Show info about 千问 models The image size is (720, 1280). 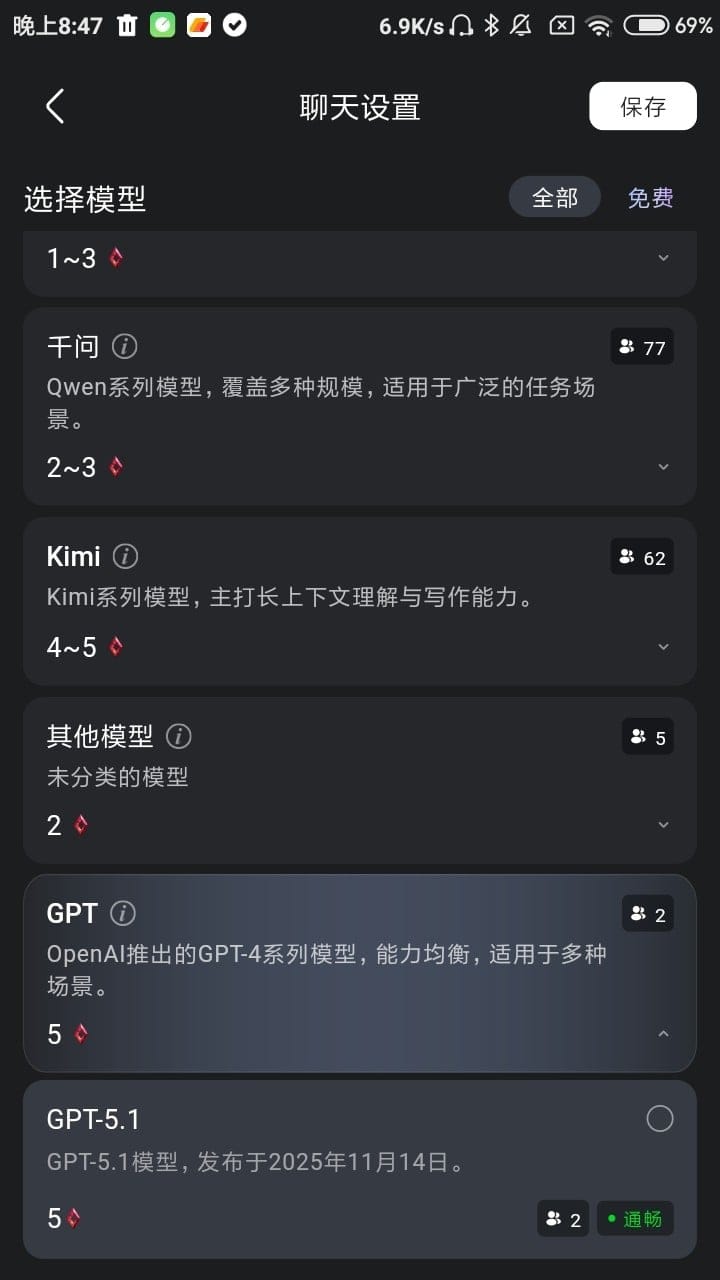click(x=125, y=346)
